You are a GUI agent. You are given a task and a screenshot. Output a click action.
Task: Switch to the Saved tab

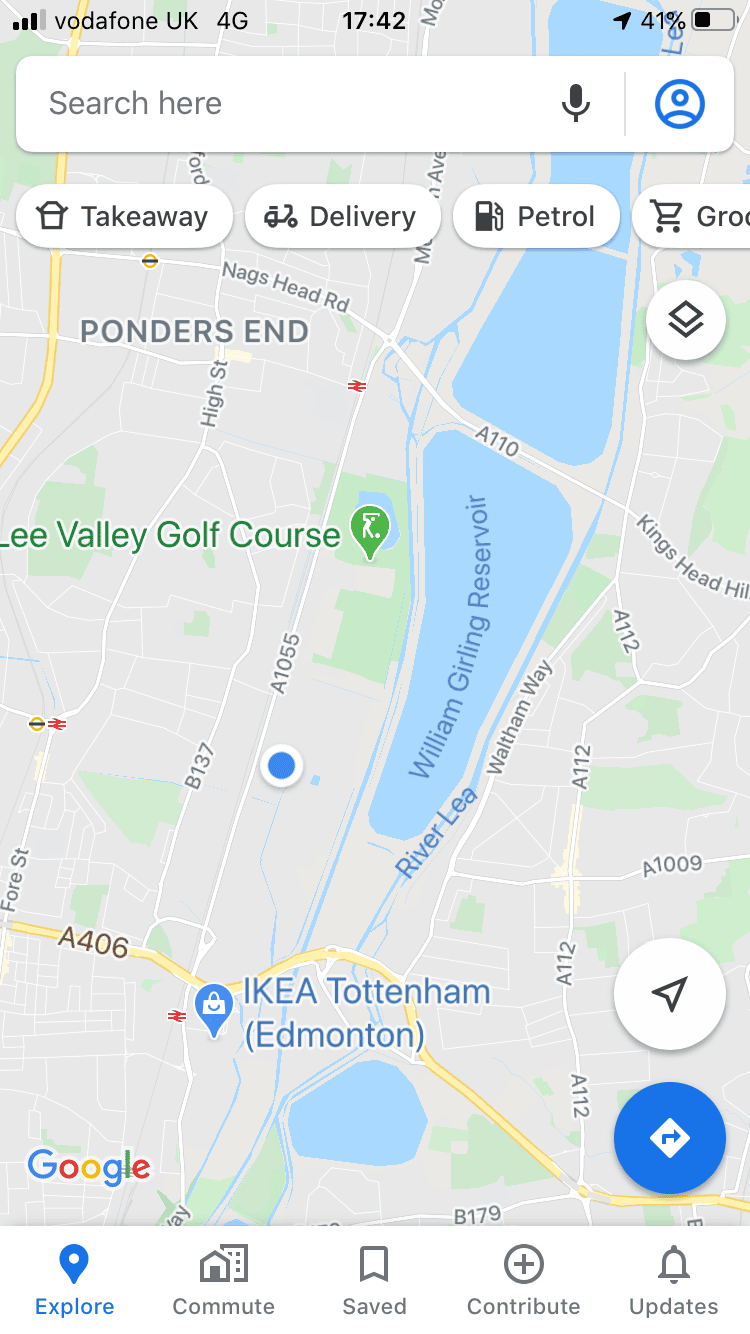tap(374, 1281)
